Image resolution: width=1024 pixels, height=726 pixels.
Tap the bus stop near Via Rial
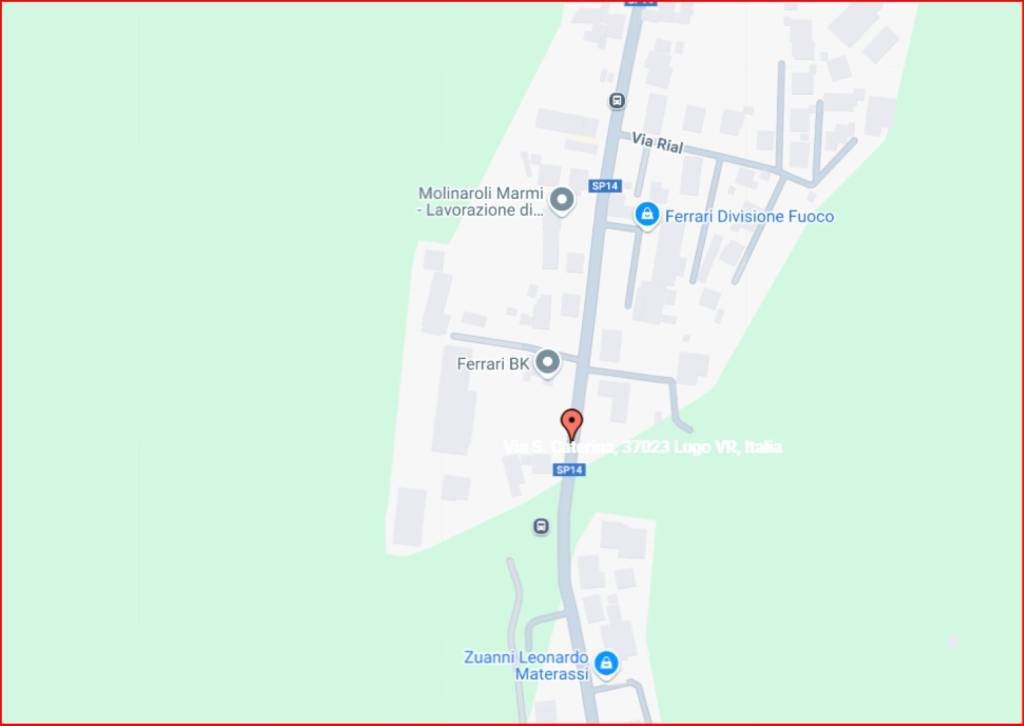tap(617, 100)
